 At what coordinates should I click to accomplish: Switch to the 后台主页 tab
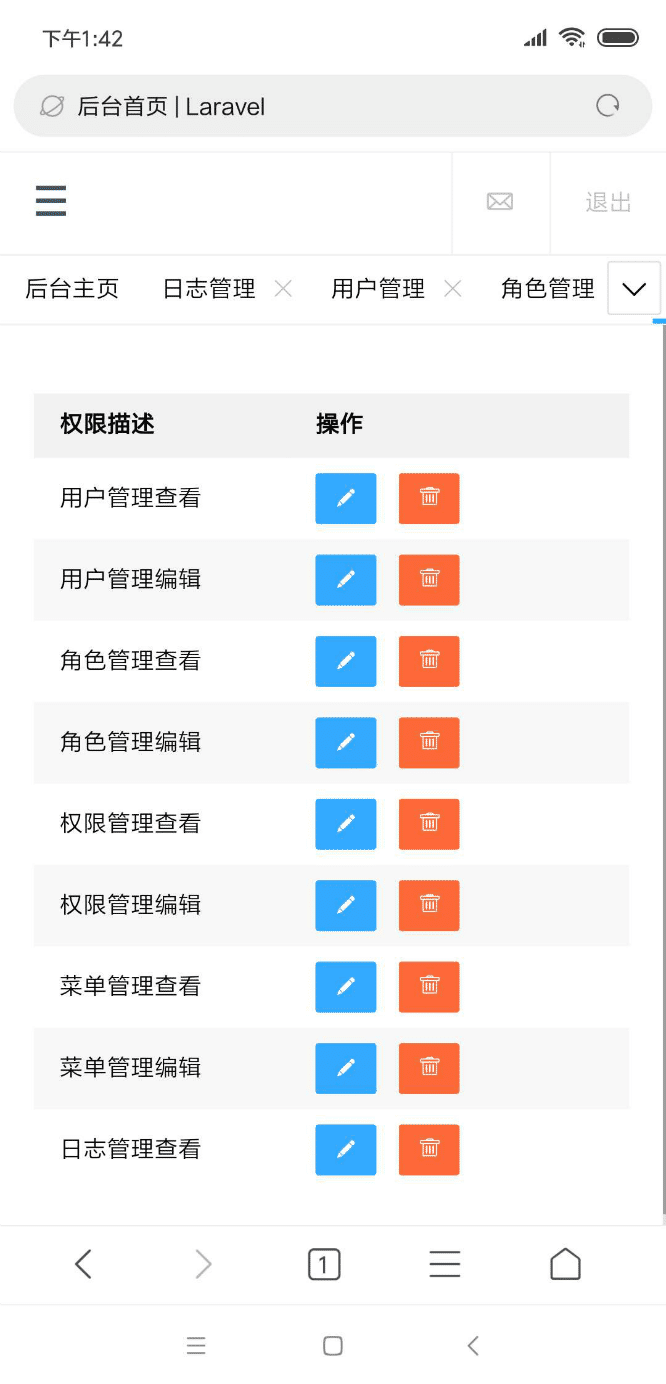coord(72,289)
